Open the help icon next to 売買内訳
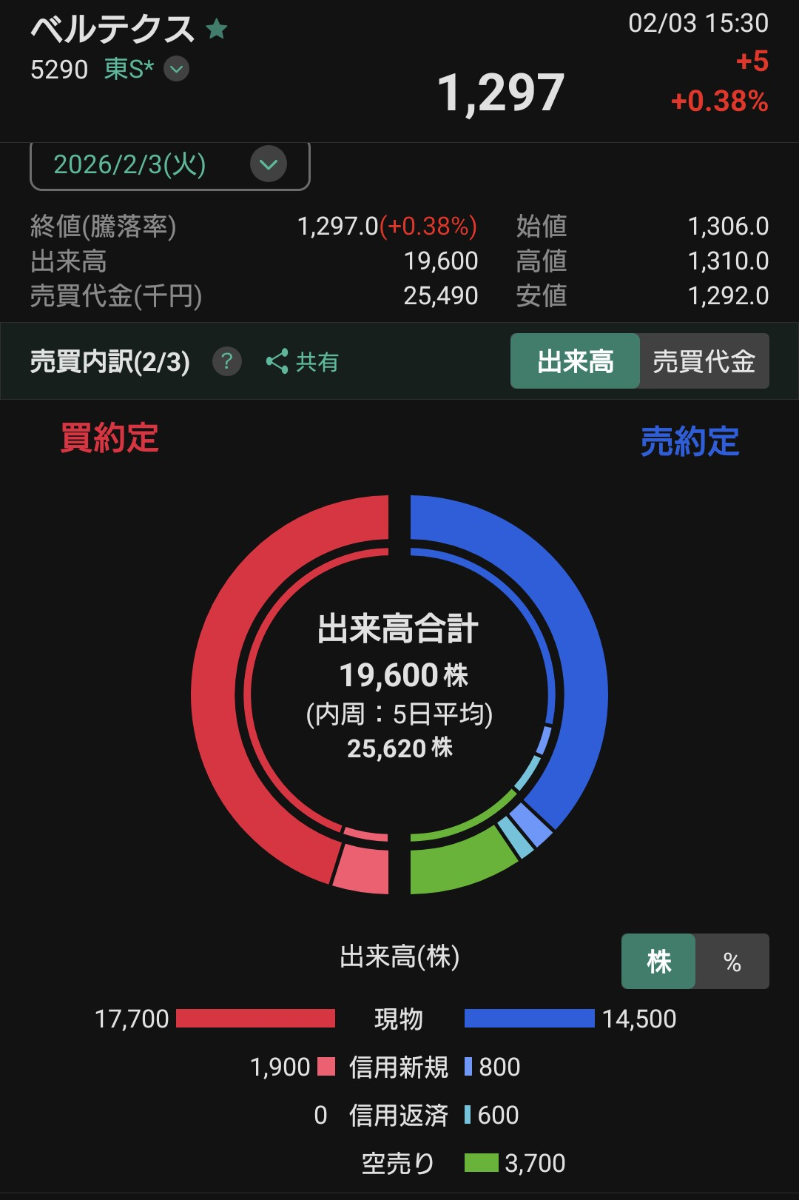 [226, 362]
